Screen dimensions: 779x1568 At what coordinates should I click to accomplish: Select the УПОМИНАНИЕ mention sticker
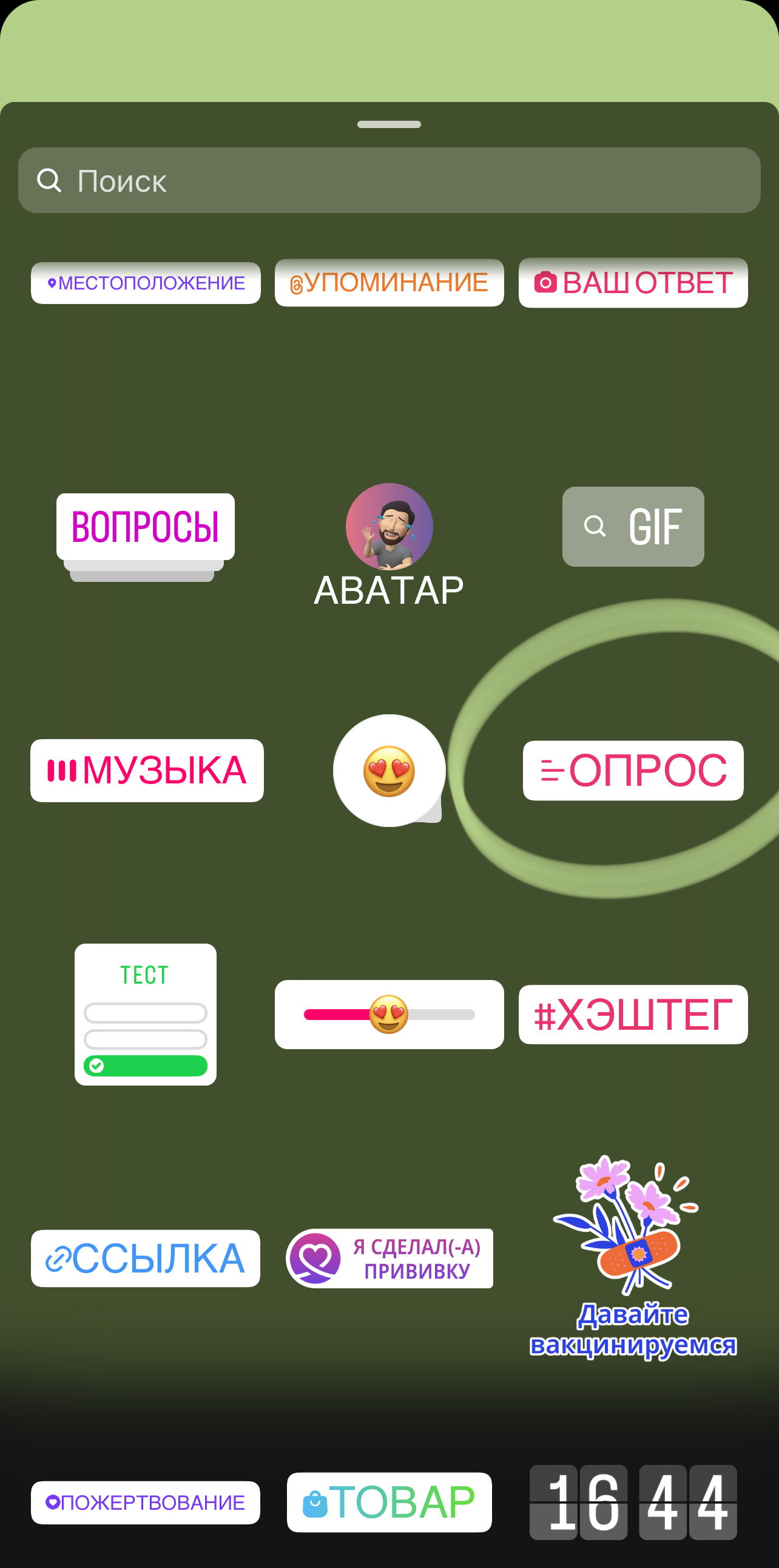coord(389,283)
